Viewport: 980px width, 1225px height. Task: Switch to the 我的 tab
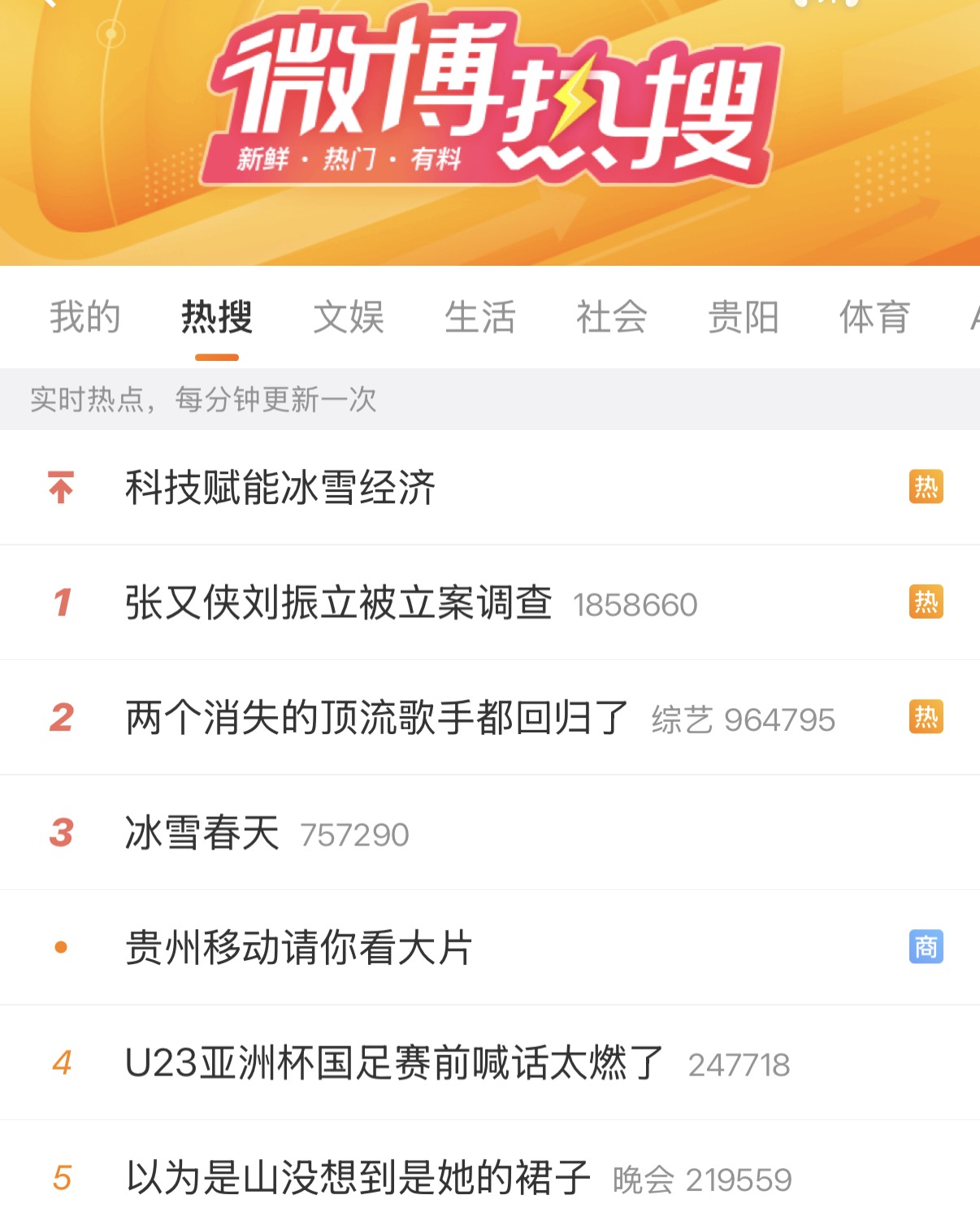[85, 317]
